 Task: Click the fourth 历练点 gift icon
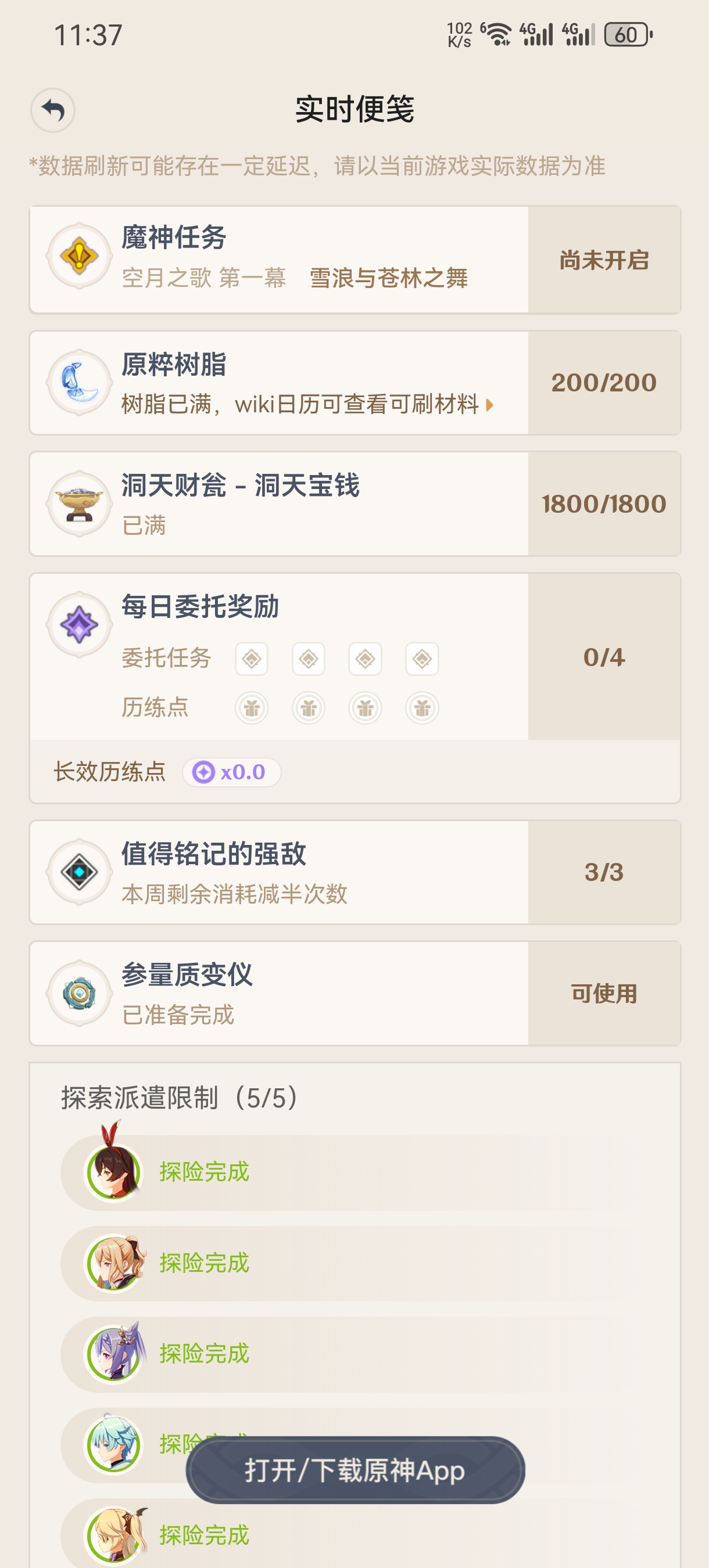pos(422,707)
